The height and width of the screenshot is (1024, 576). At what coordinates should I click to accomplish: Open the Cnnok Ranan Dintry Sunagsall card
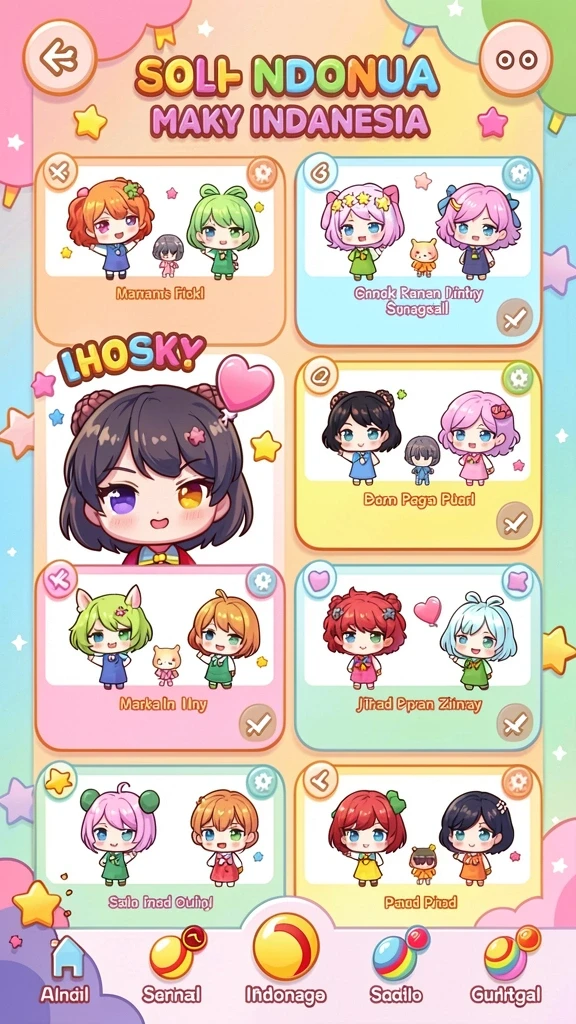[418, 249]
